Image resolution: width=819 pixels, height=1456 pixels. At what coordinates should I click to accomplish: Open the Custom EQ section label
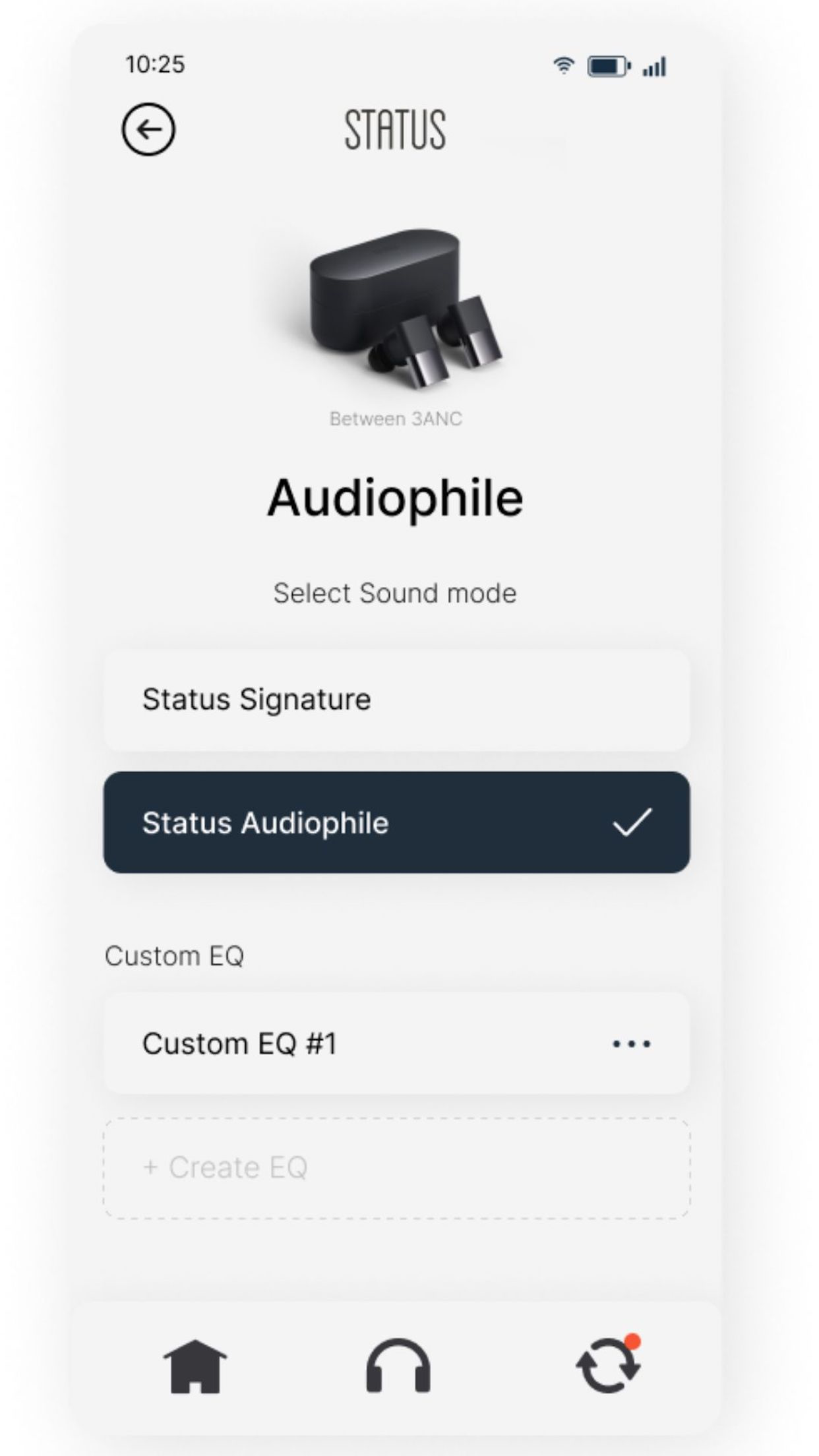[175, 956]
